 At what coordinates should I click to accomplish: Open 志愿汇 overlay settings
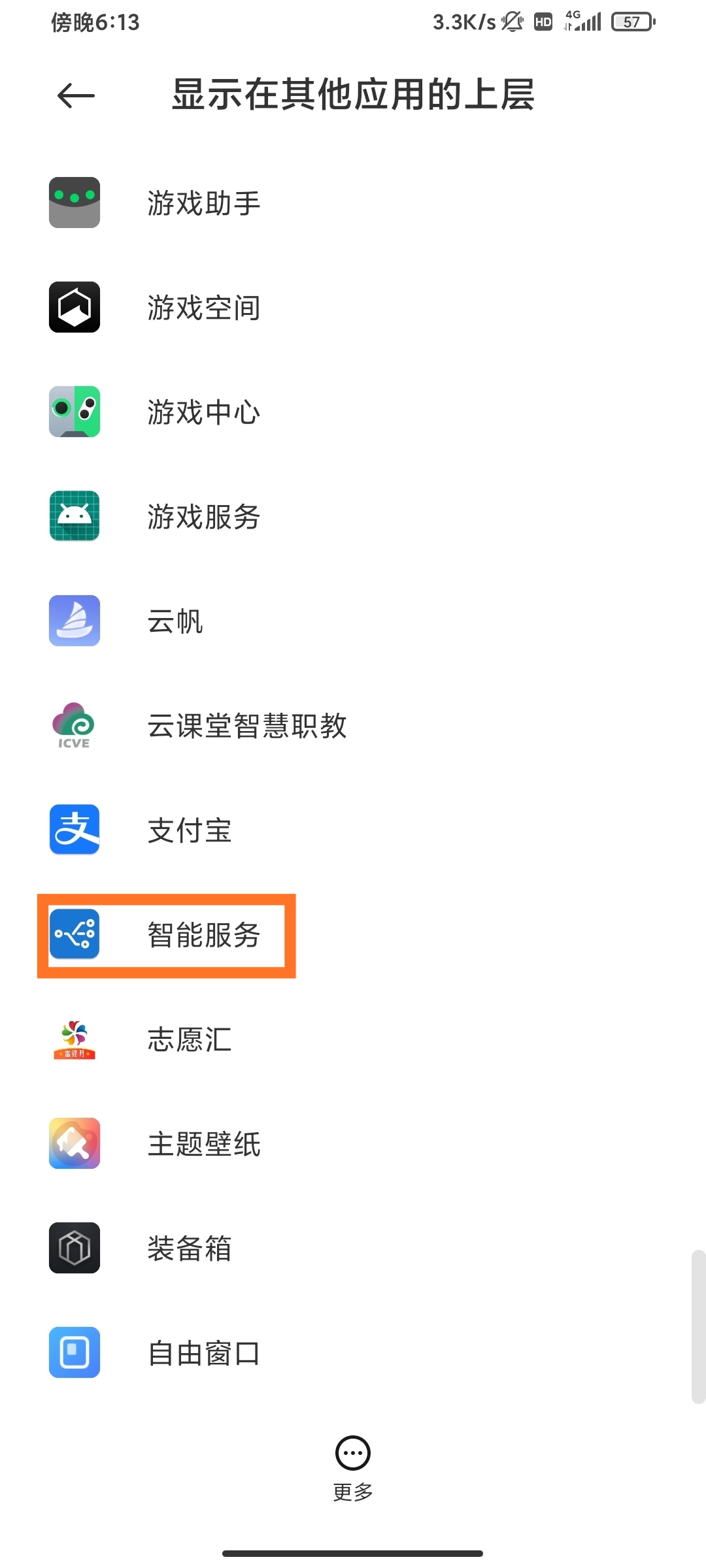coord(353,1039)
